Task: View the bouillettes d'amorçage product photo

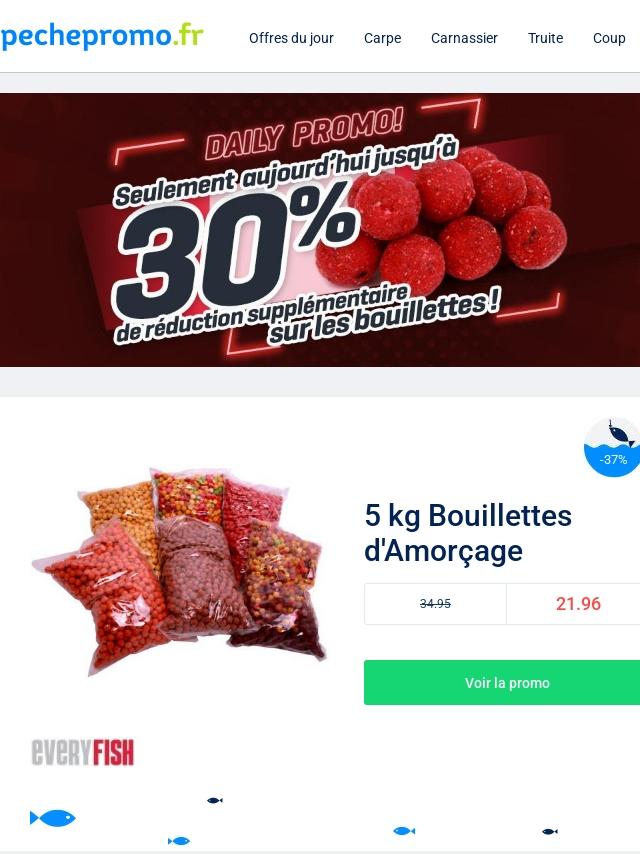Action: (x=180, y=570)
